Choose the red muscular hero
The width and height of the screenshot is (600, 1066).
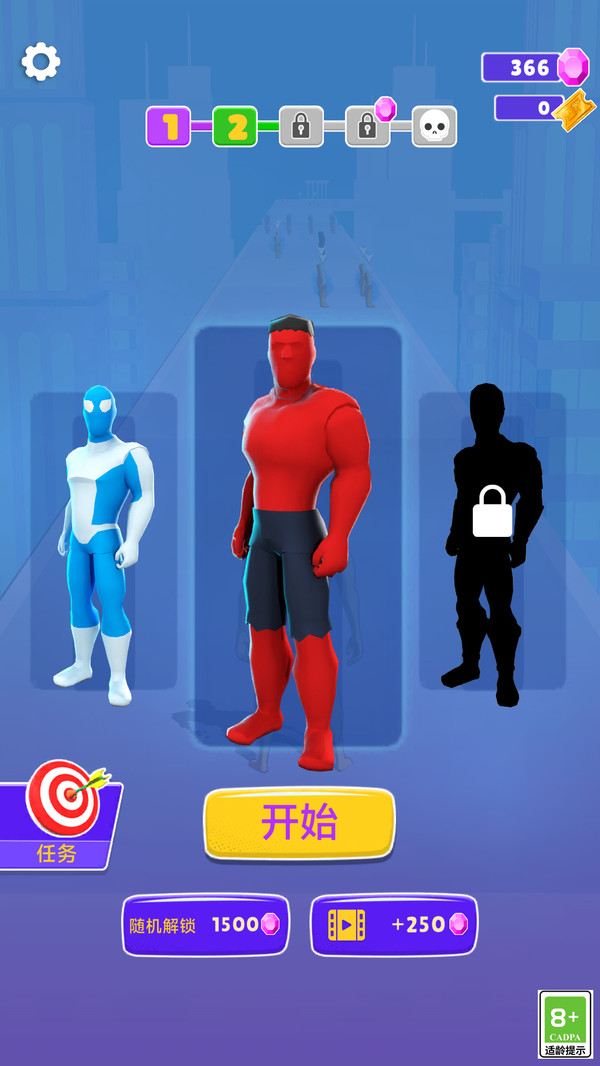(298, 540)
